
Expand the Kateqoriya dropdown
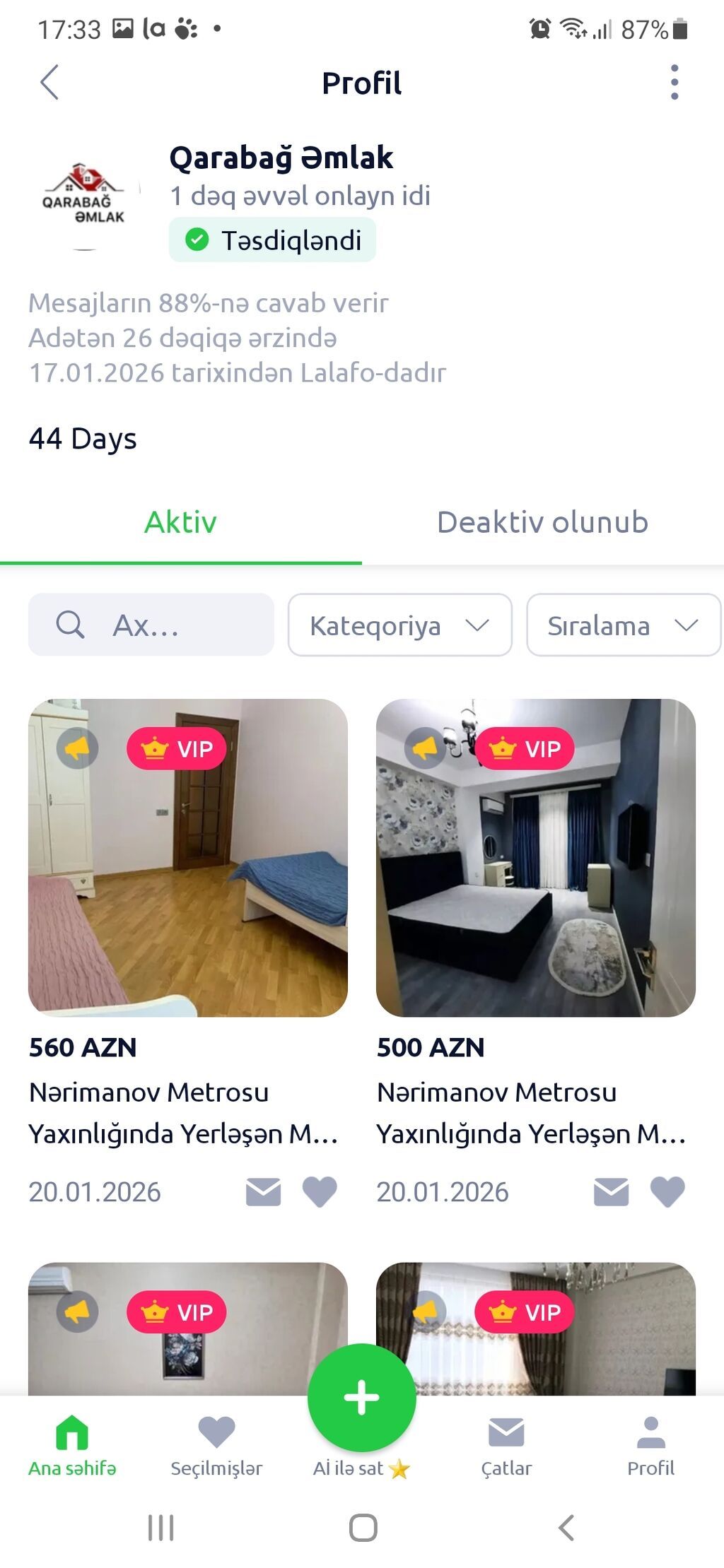coord(399,625)
